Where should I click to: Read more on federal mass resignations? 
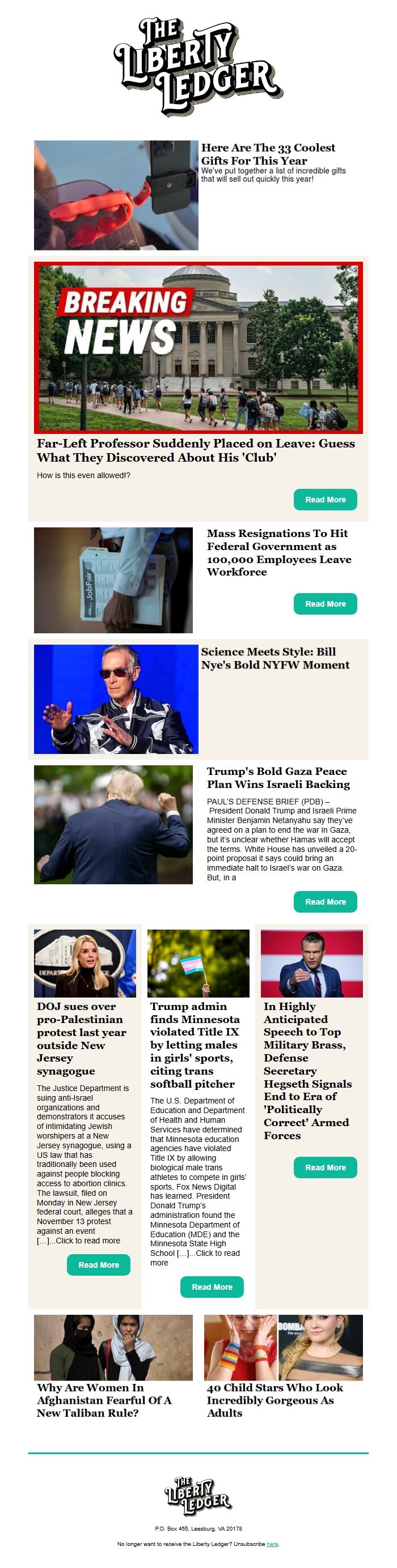click(325, 604)
